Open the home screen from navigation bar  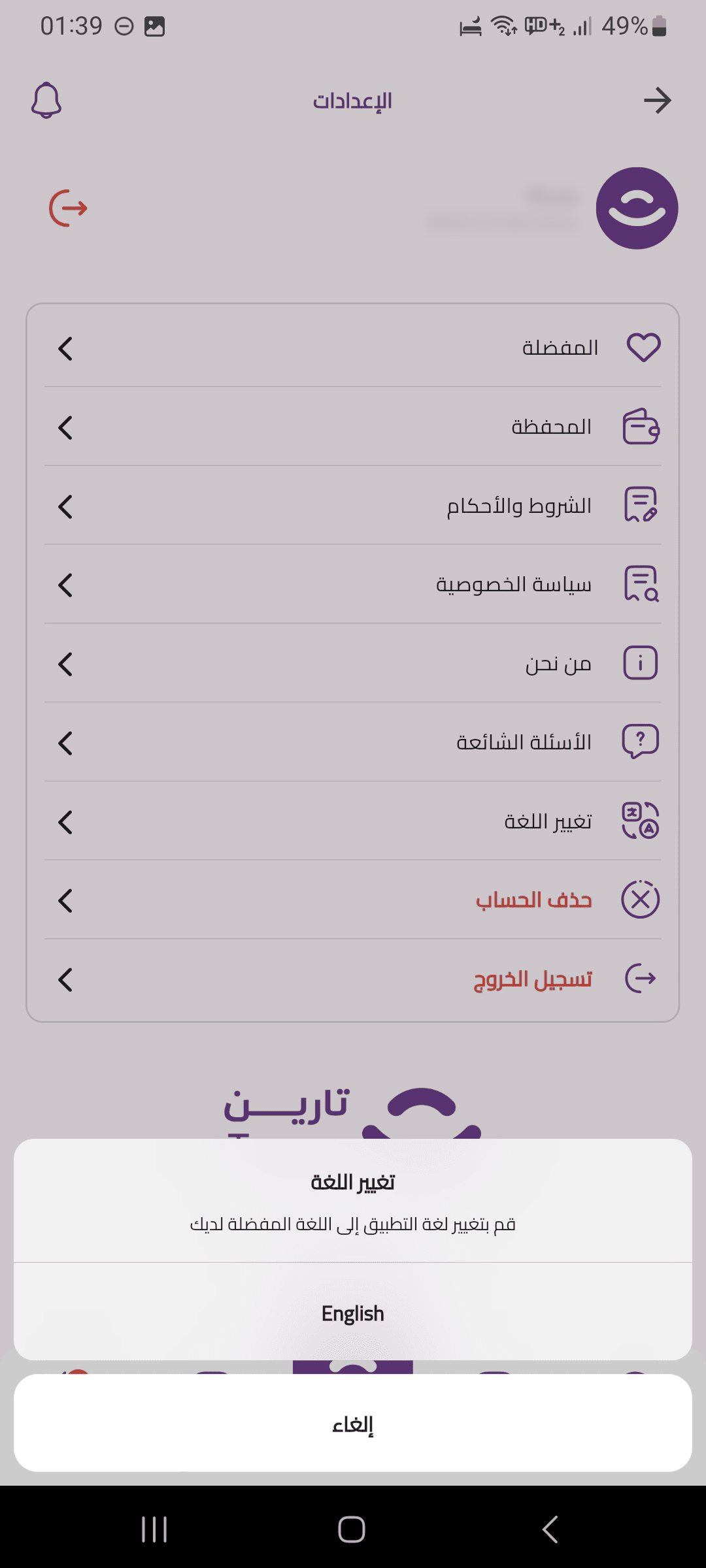352,1529
